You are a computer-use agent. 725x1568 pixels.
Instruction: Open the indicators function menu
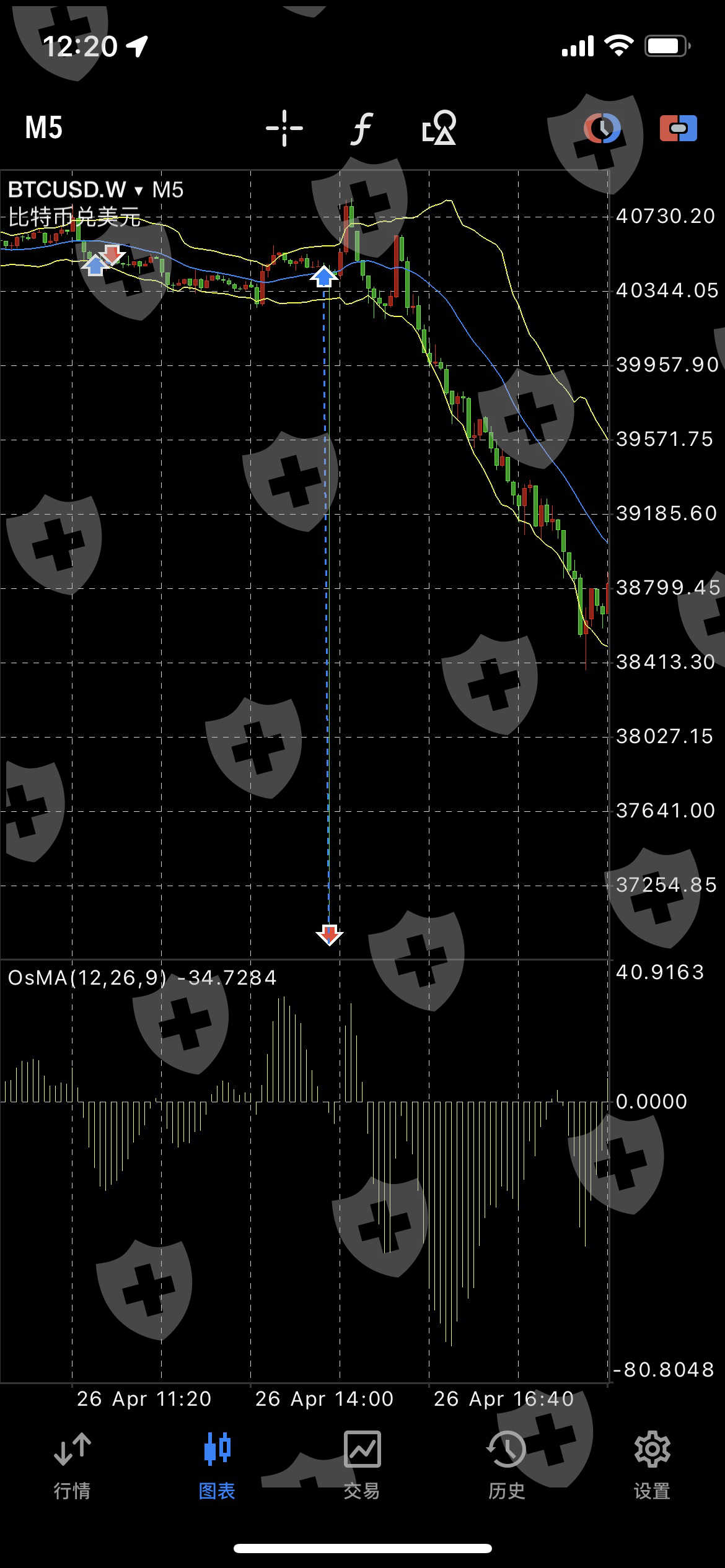coord(362,128)
